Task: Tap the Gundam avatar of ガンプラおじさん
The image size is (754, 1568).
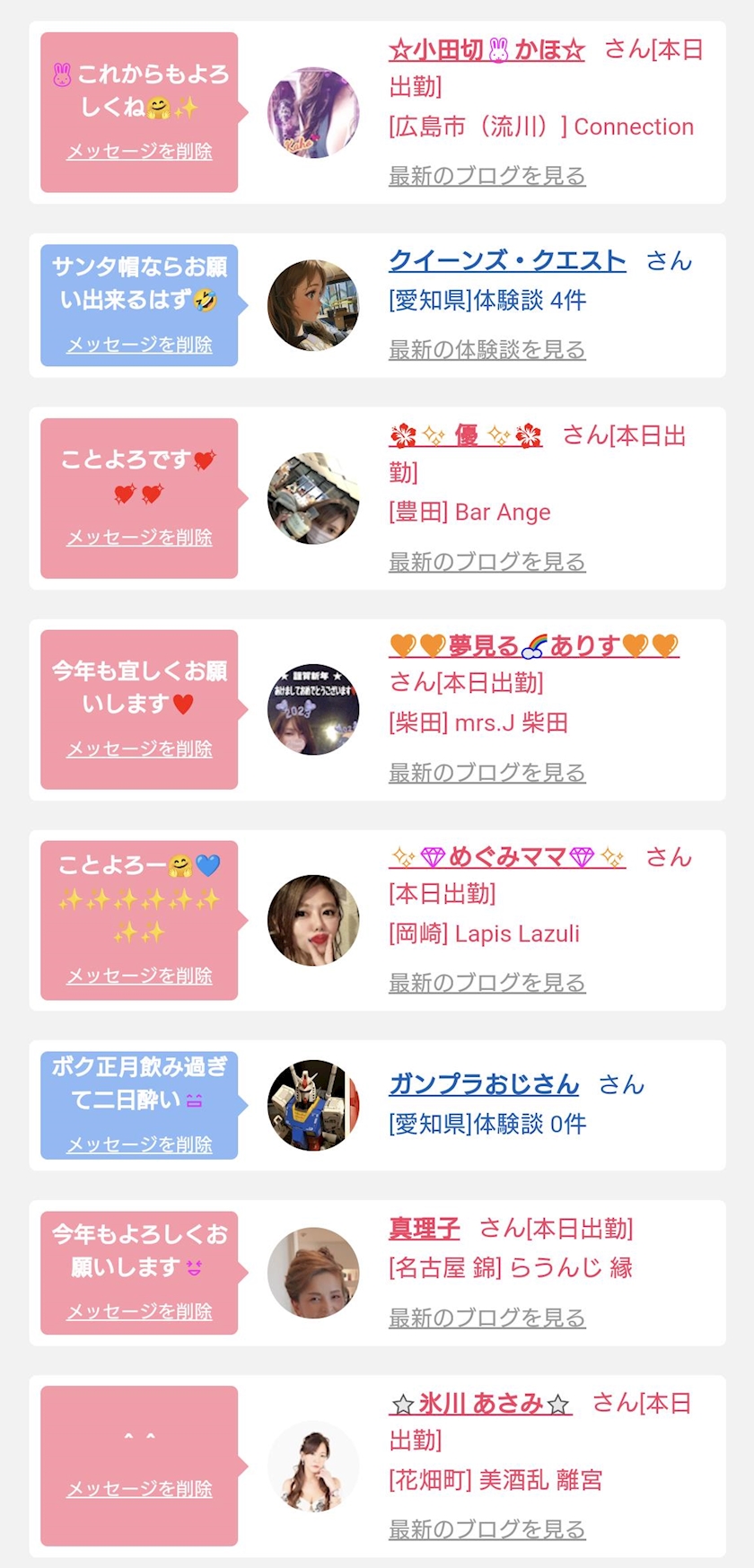Action: 312,1105
